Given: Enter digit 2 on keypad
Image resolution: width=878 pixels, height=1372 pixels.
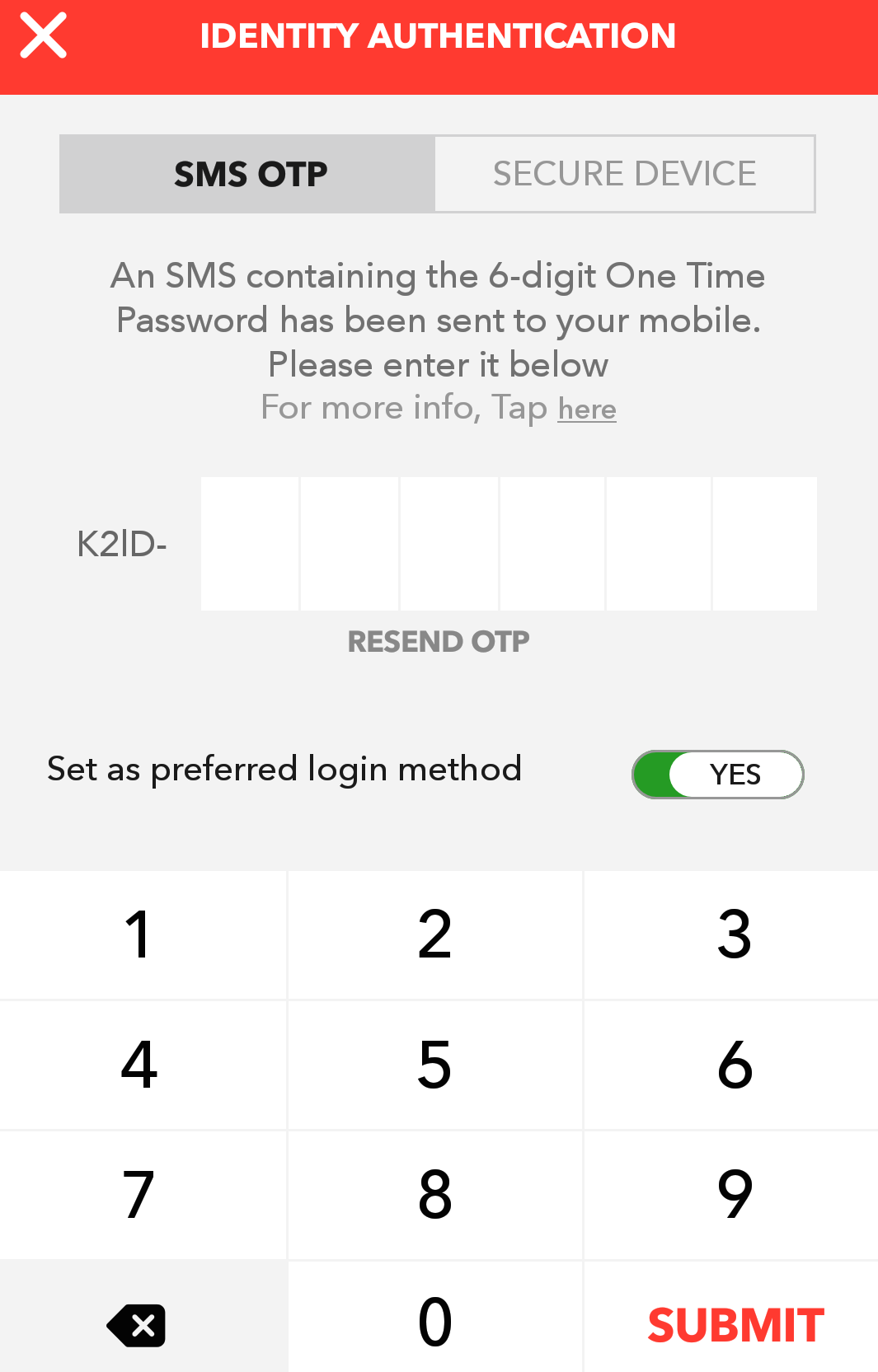Looking at the screenshot, I should [x=435, y=935].
